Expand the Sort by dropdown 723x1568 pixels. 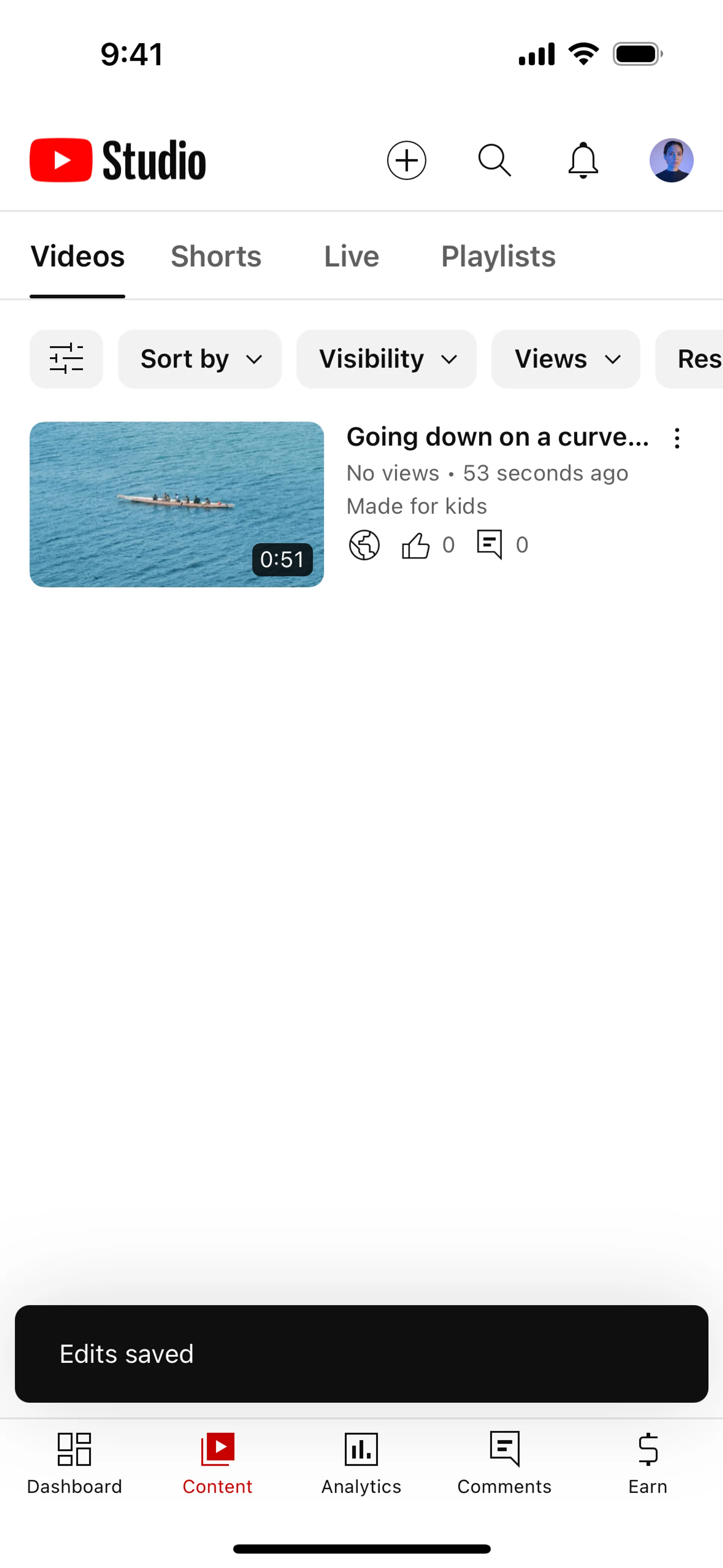pyautogui.click(x=200, y=359)
